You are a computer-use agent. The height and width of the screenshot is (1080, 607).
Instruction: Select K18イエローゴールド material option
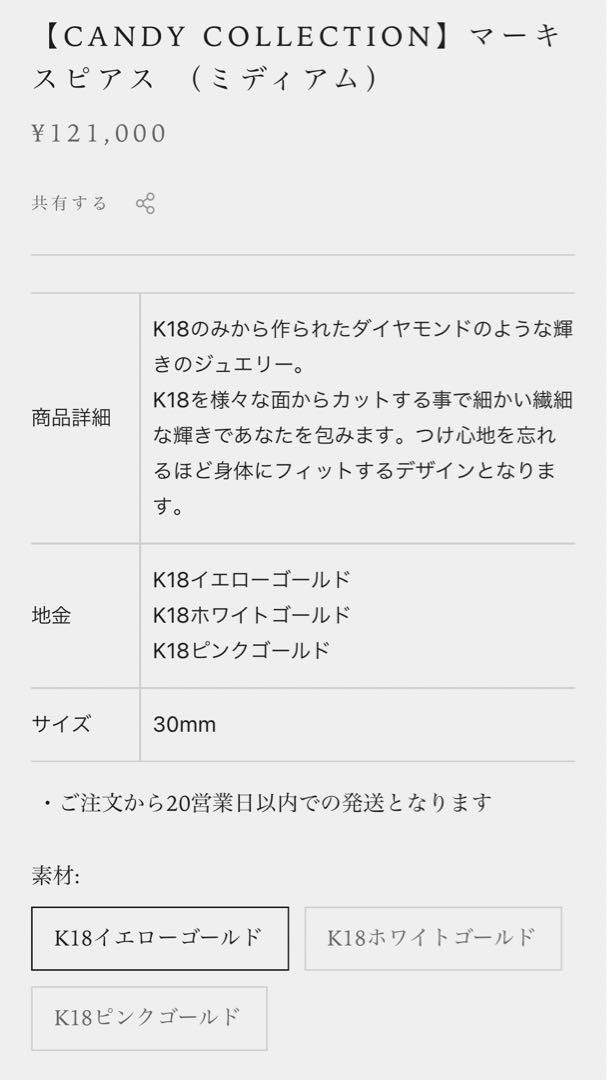click(x=160, y=938)
